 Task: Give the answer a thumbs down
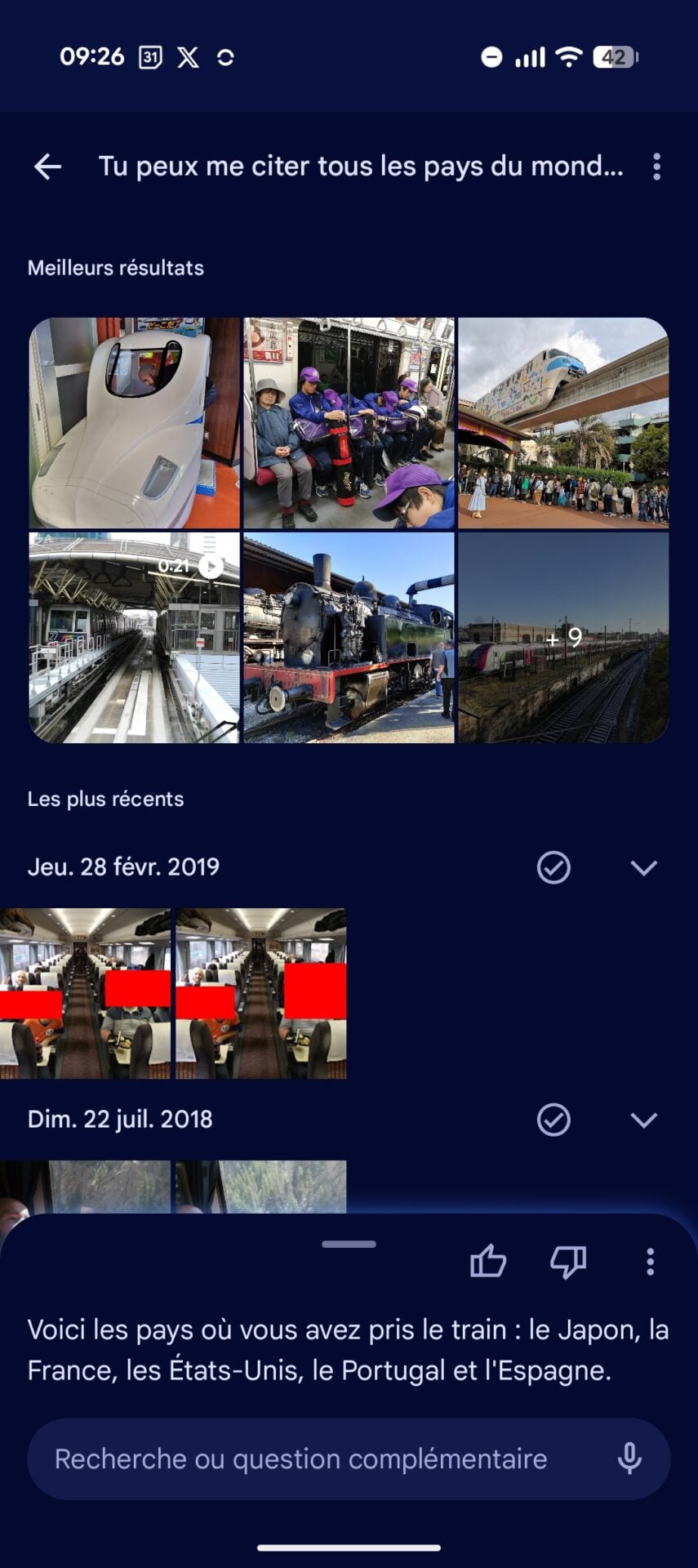pyautogui.click(x=568, y=1262)
